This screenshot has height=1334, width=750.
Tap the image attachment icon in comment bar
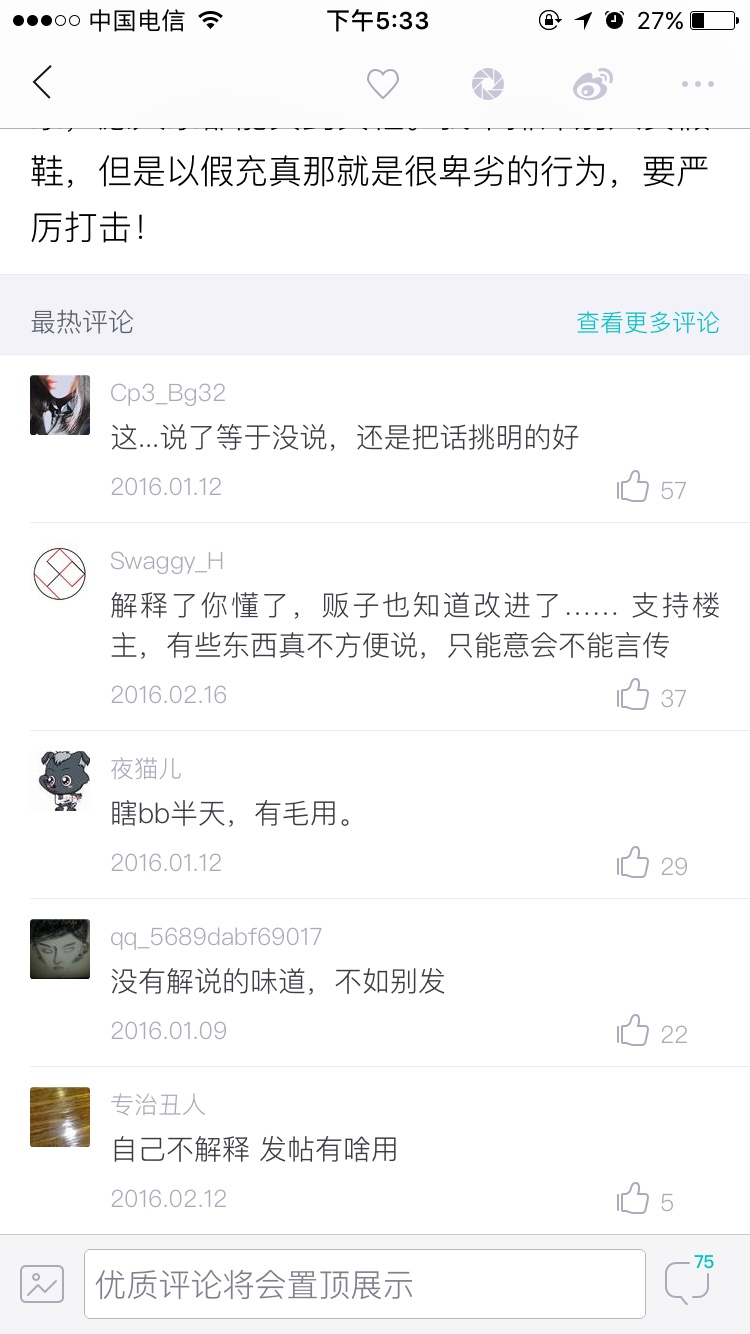[41, 1283]
